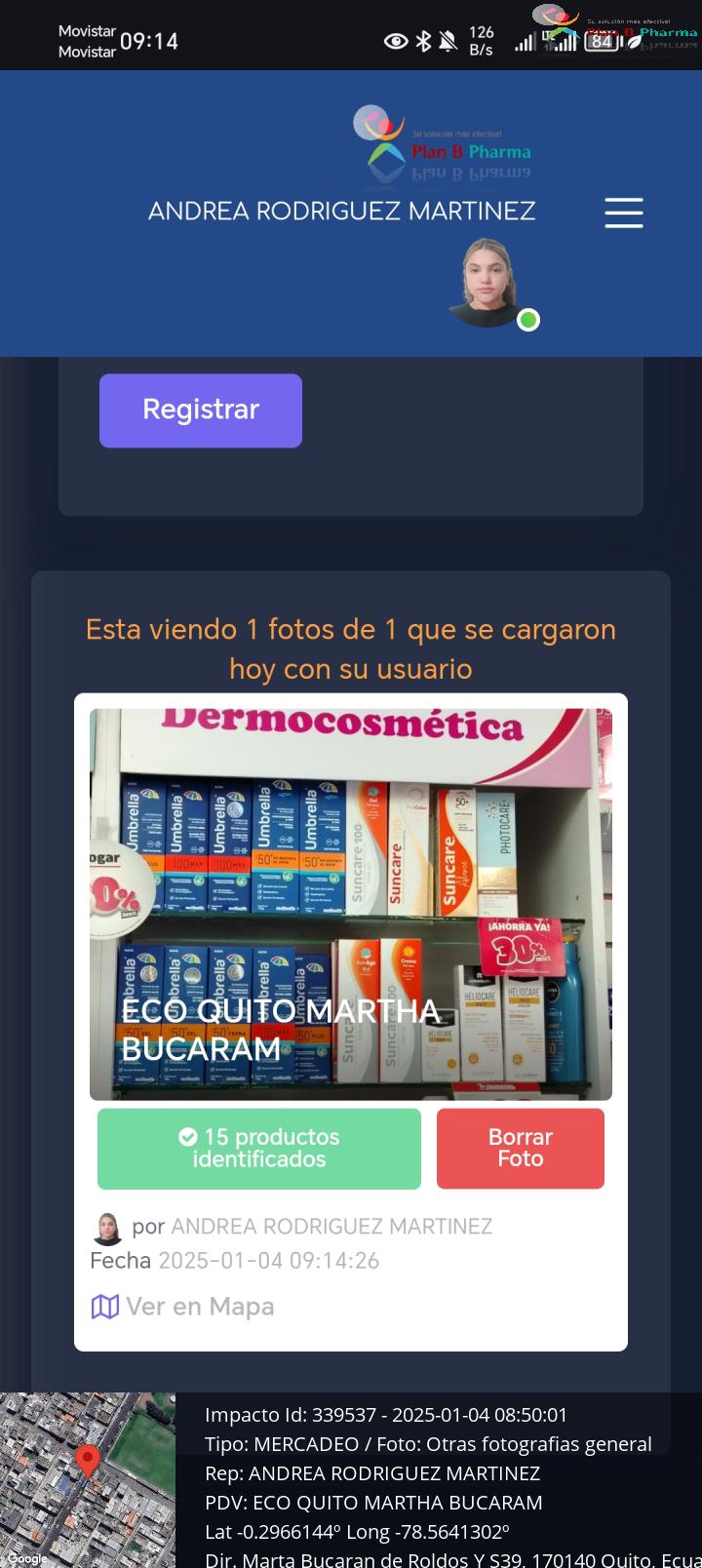Viewport: 702px width, 1568px height.
Task: Tap Andrea's profile picture in header
Action: pos(487,283)
